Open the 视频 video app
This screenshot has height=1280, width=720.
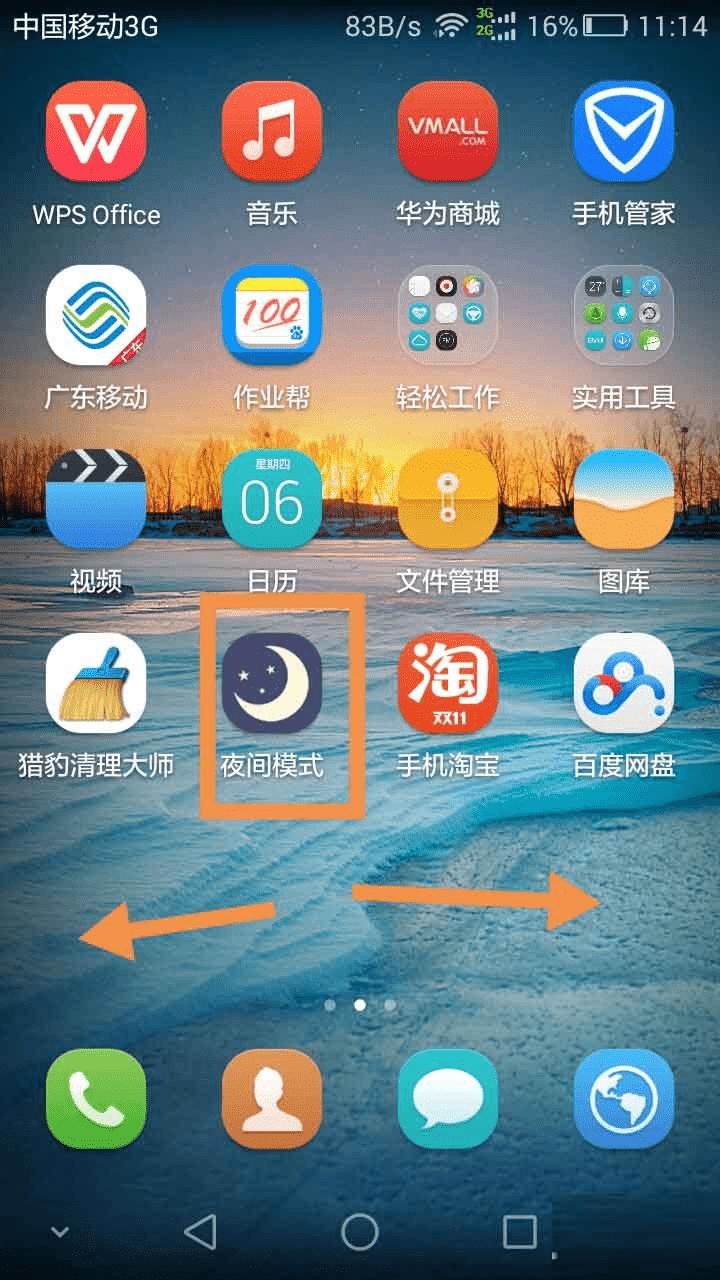click(96, 500)
